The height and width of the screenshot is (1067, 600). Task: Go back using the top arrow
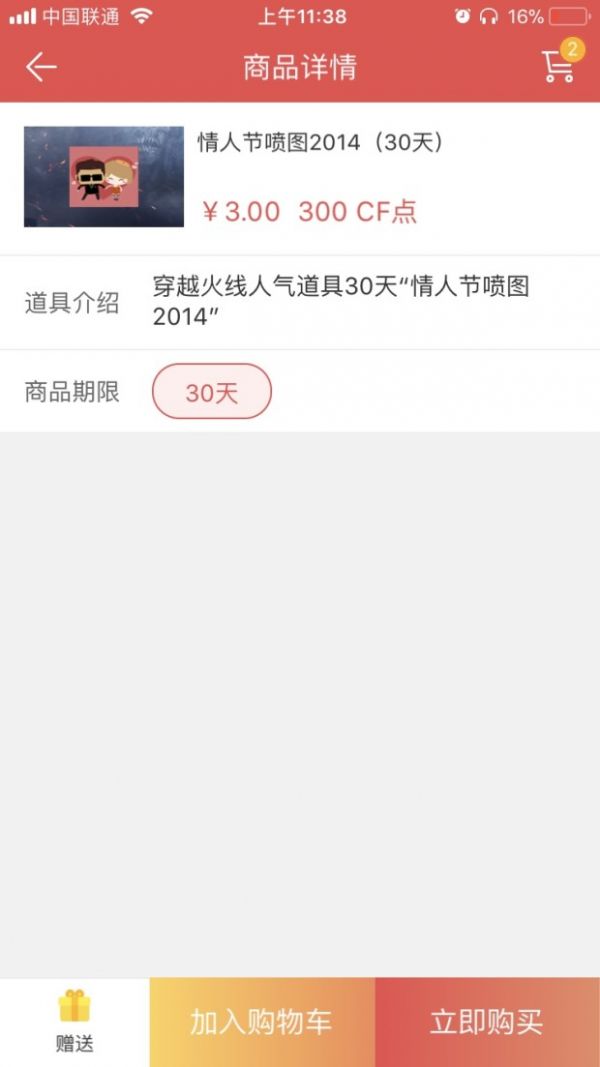[41, 67]
